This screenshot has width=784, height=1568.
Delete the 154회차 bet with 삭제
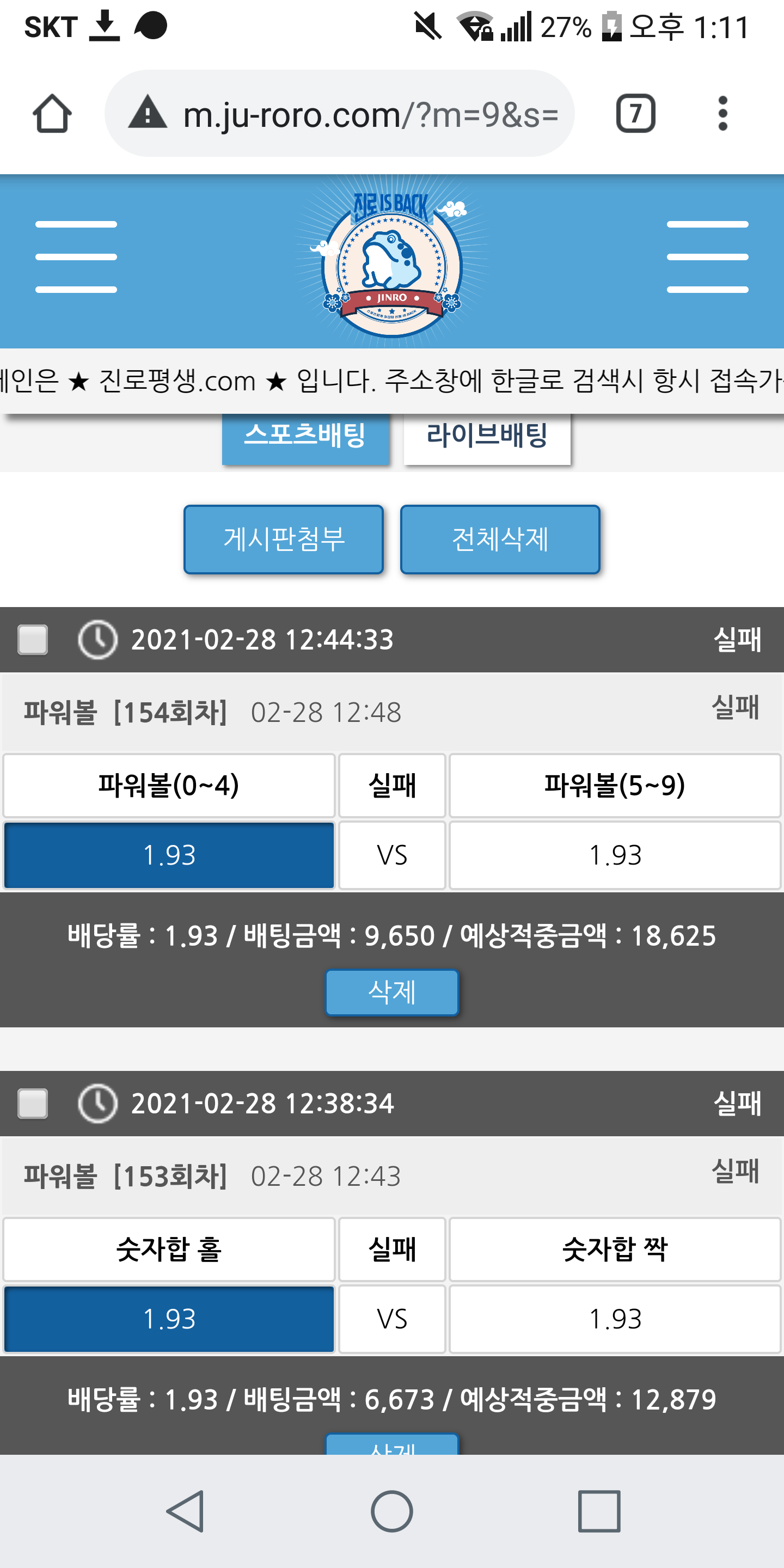tap(391, 992)
